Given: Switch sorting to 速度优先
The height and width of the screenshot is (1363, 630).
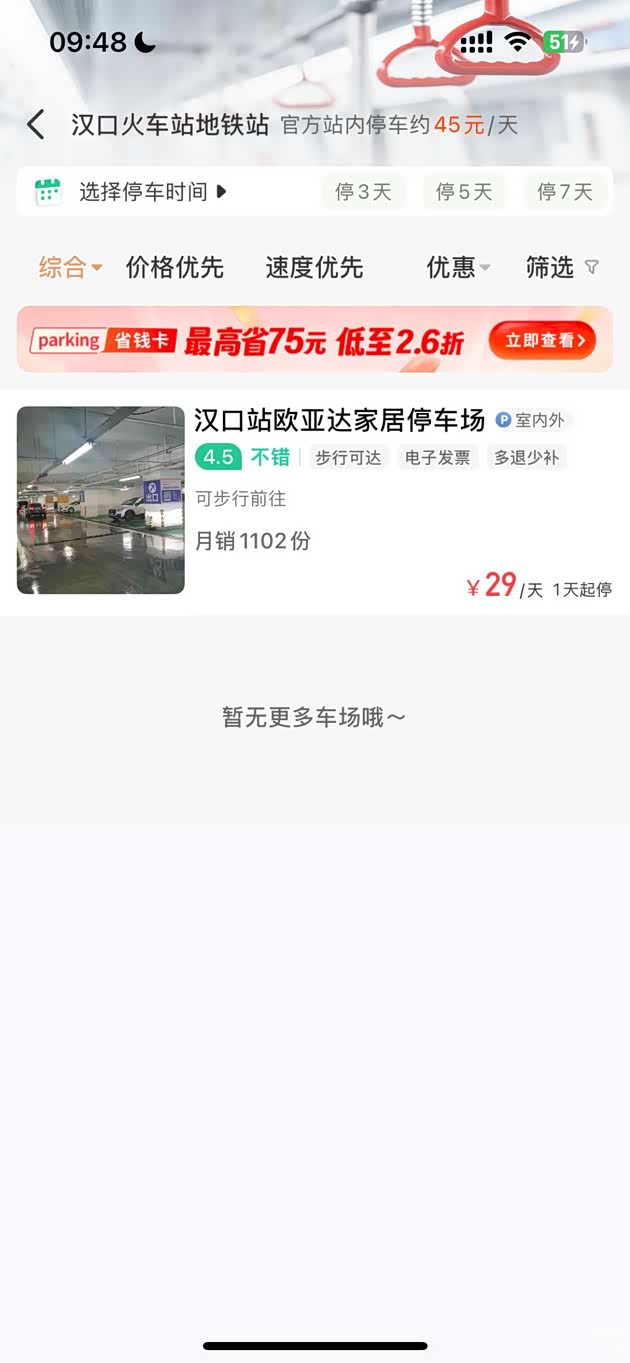Looking at the screenshot, I should click(x=314, y=267).
